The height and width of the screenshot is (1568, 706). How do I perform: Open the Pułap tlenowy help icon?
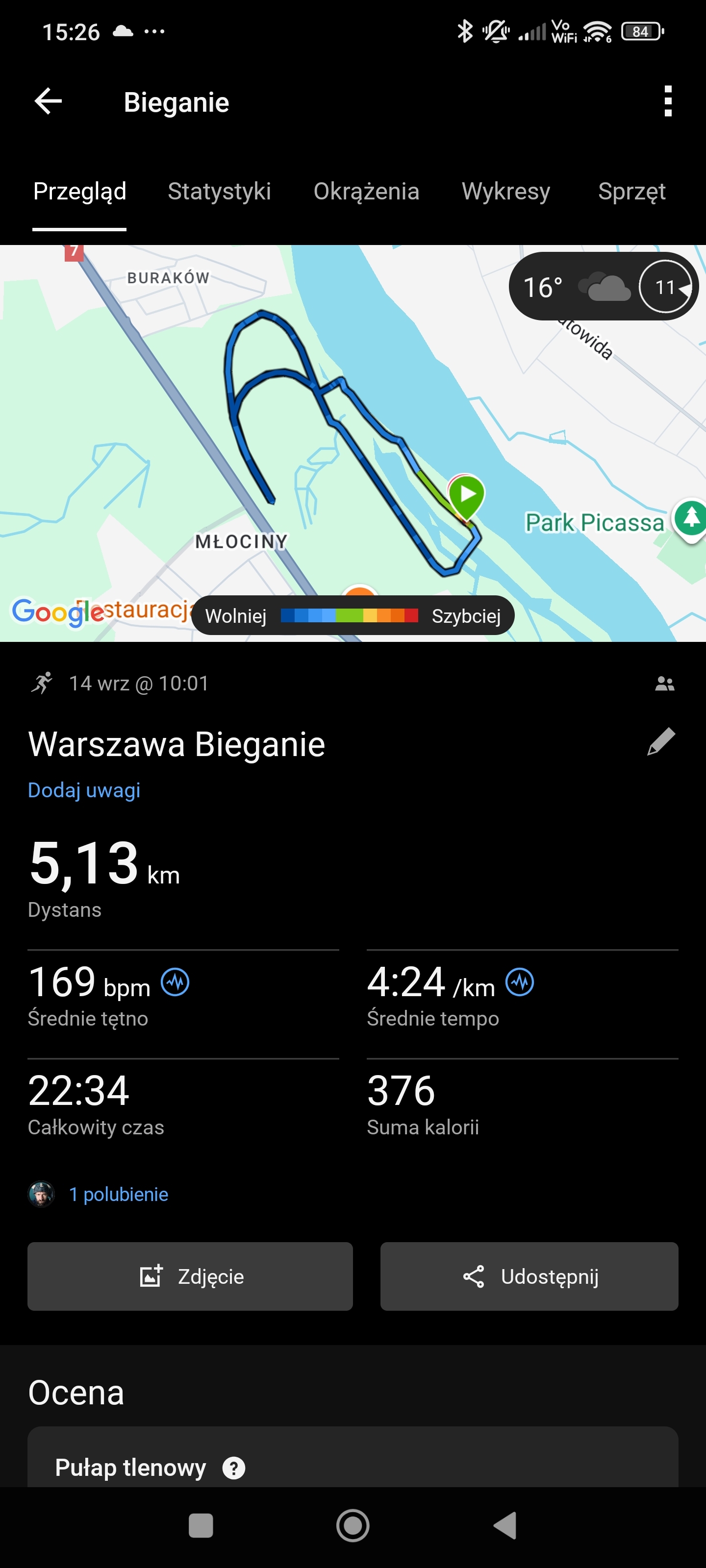point(233,1468)
